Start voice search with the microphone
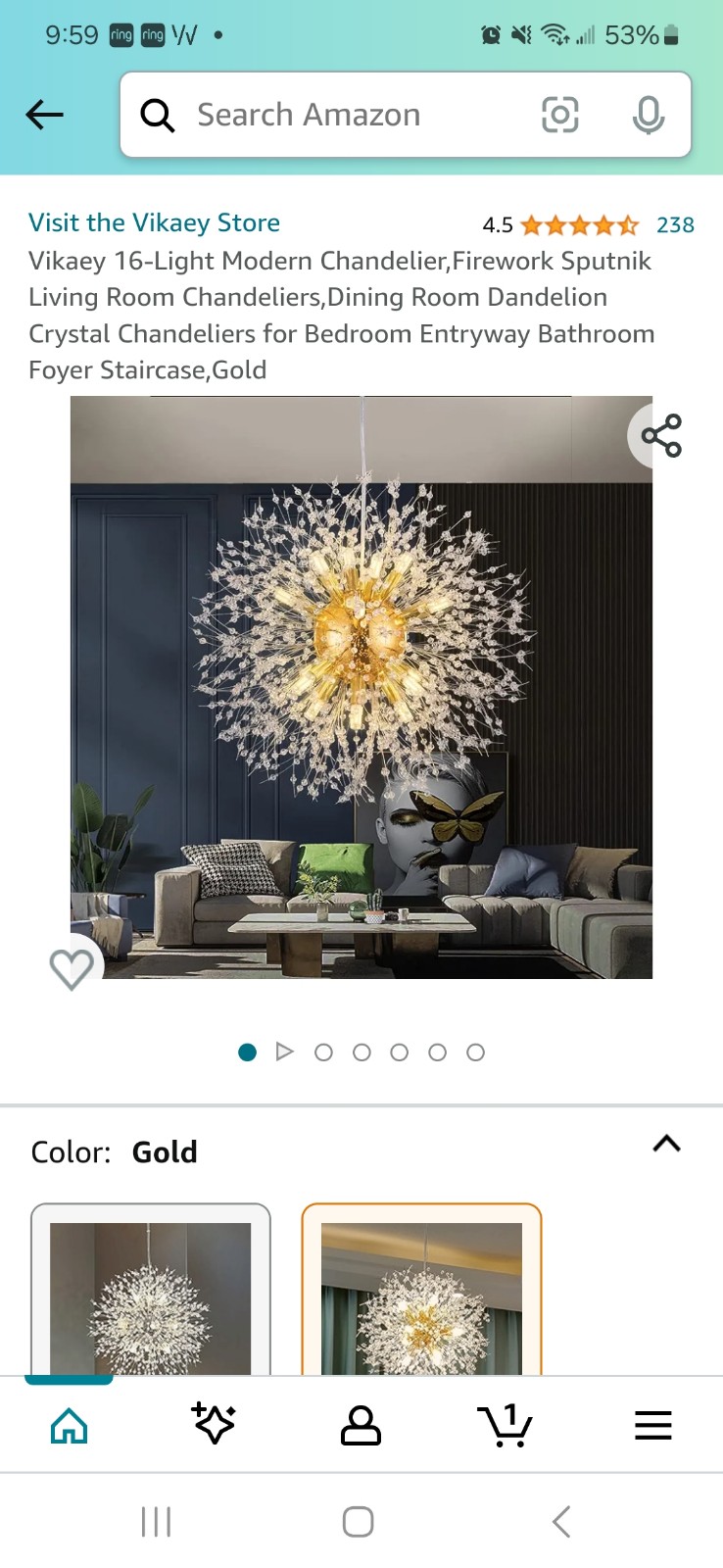 [x=648, y=115]
